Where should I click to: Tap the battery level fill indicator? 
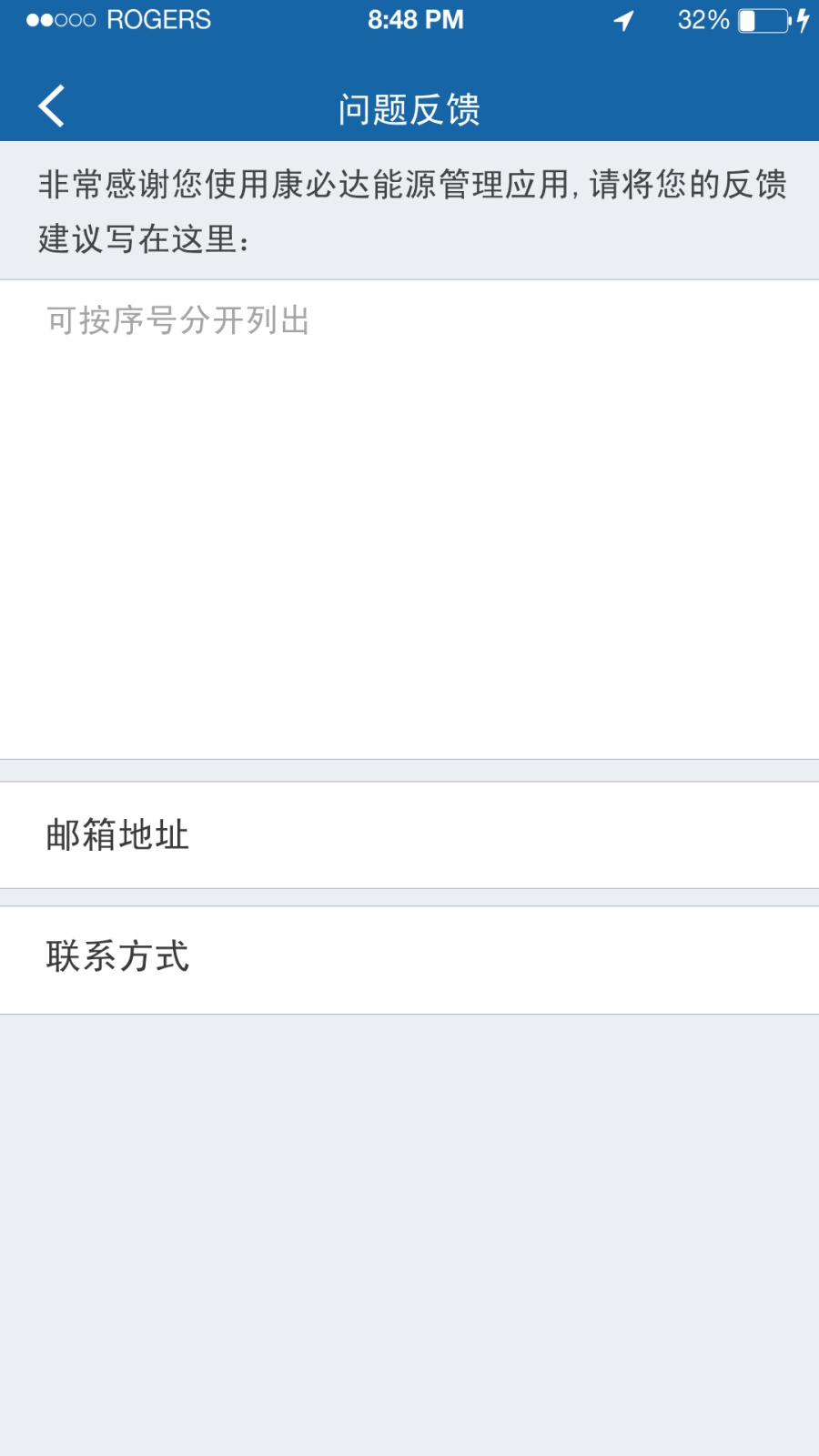[x=748, y=20]
